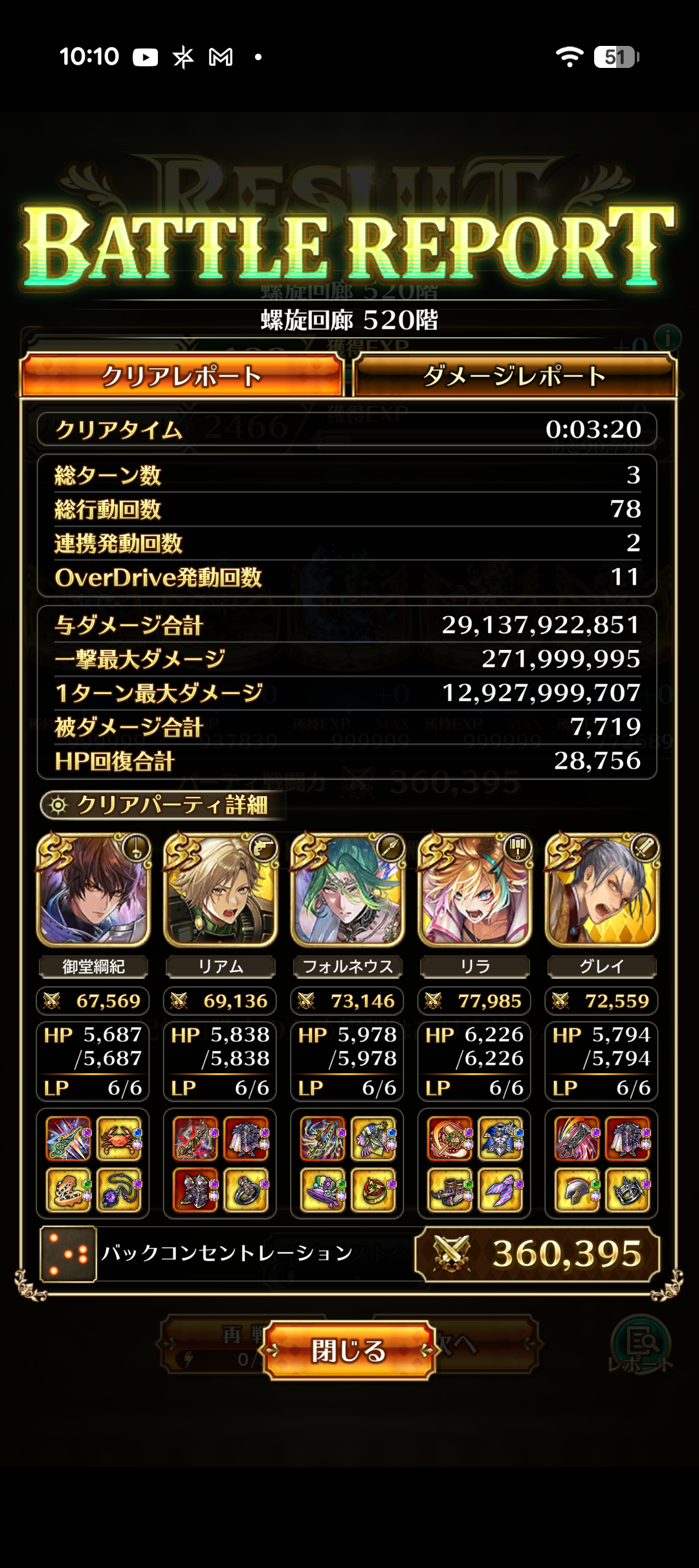Open グレイ character portrait
Image resolution: width=699 pixels, height=1568 pixels.
[x=602, y=891]
